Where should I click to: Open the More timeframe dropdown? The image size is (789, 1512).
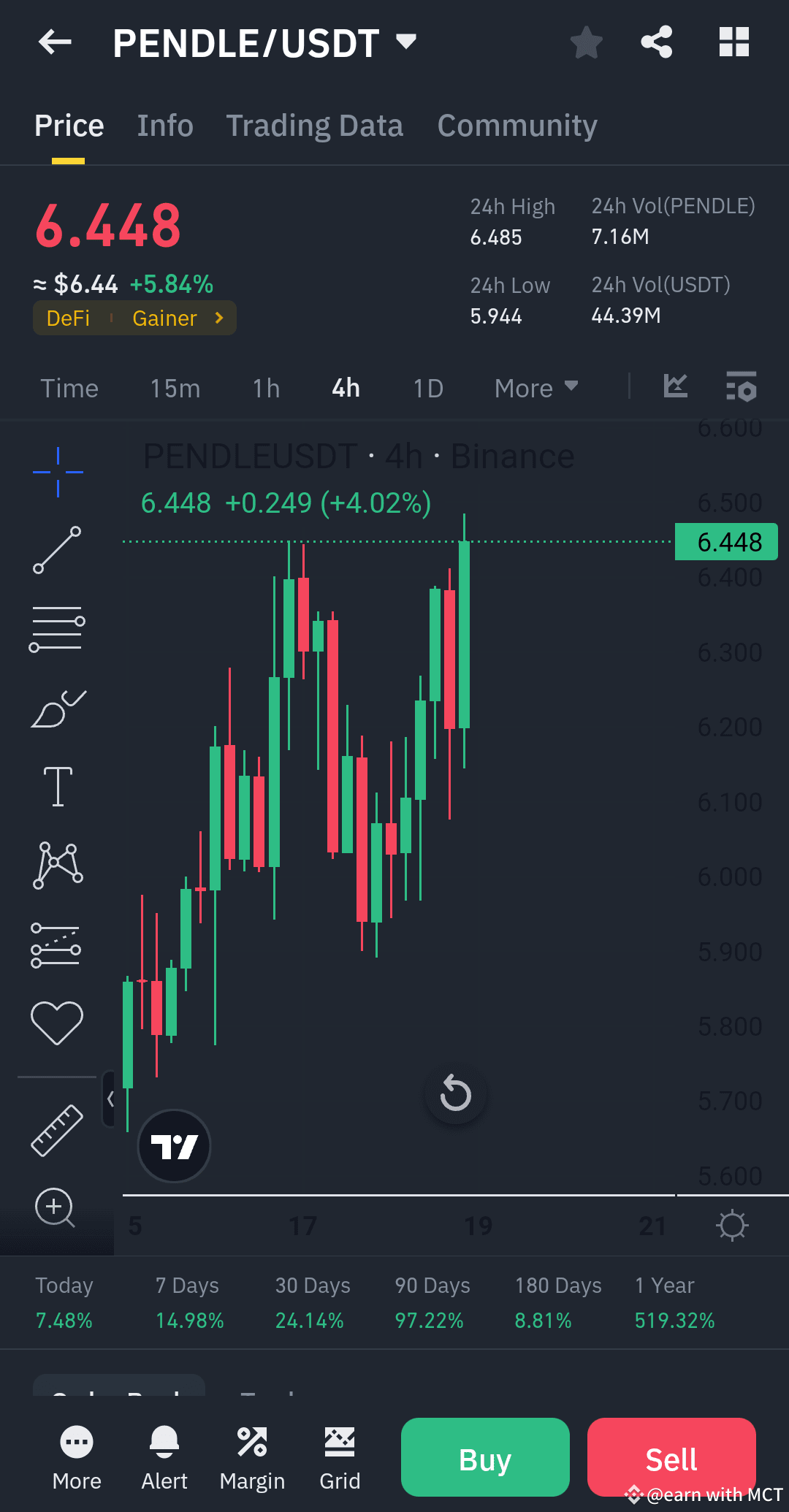535,387
